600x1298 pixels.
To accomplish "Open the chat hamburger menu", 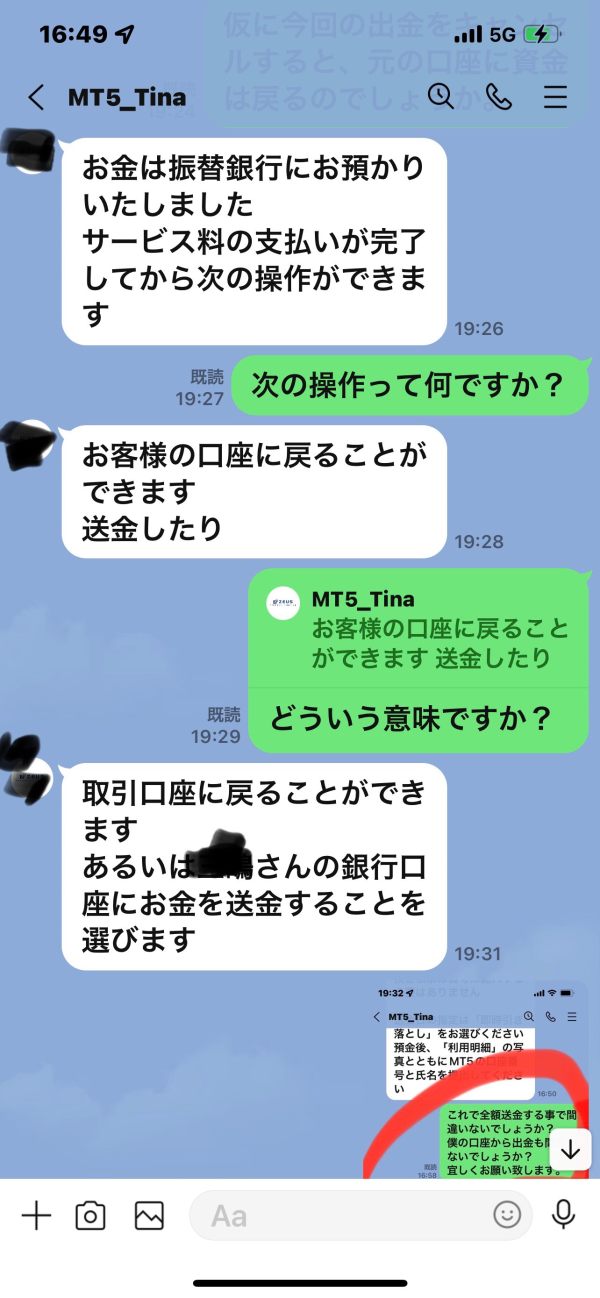I will (x=555, y=97).
